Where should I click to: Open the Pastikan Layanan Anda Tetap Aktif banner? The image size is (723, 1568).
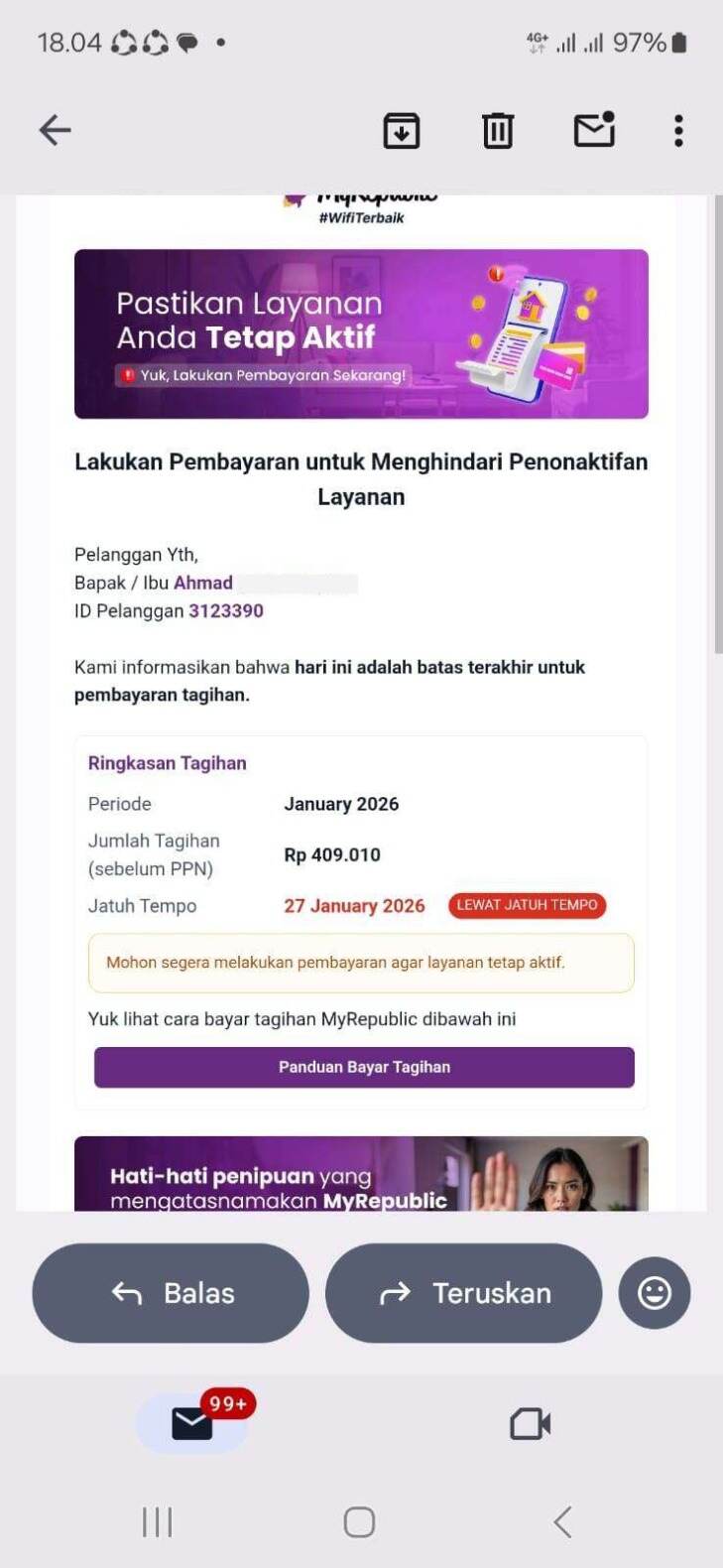point(361,333)
